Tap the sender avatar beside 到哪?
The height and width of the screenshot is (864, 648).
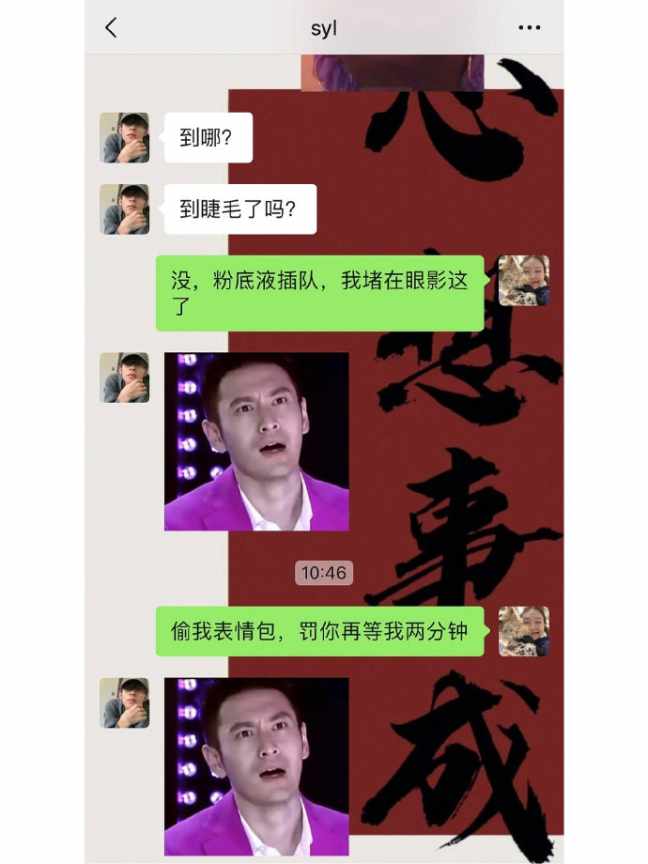point(125,138)
